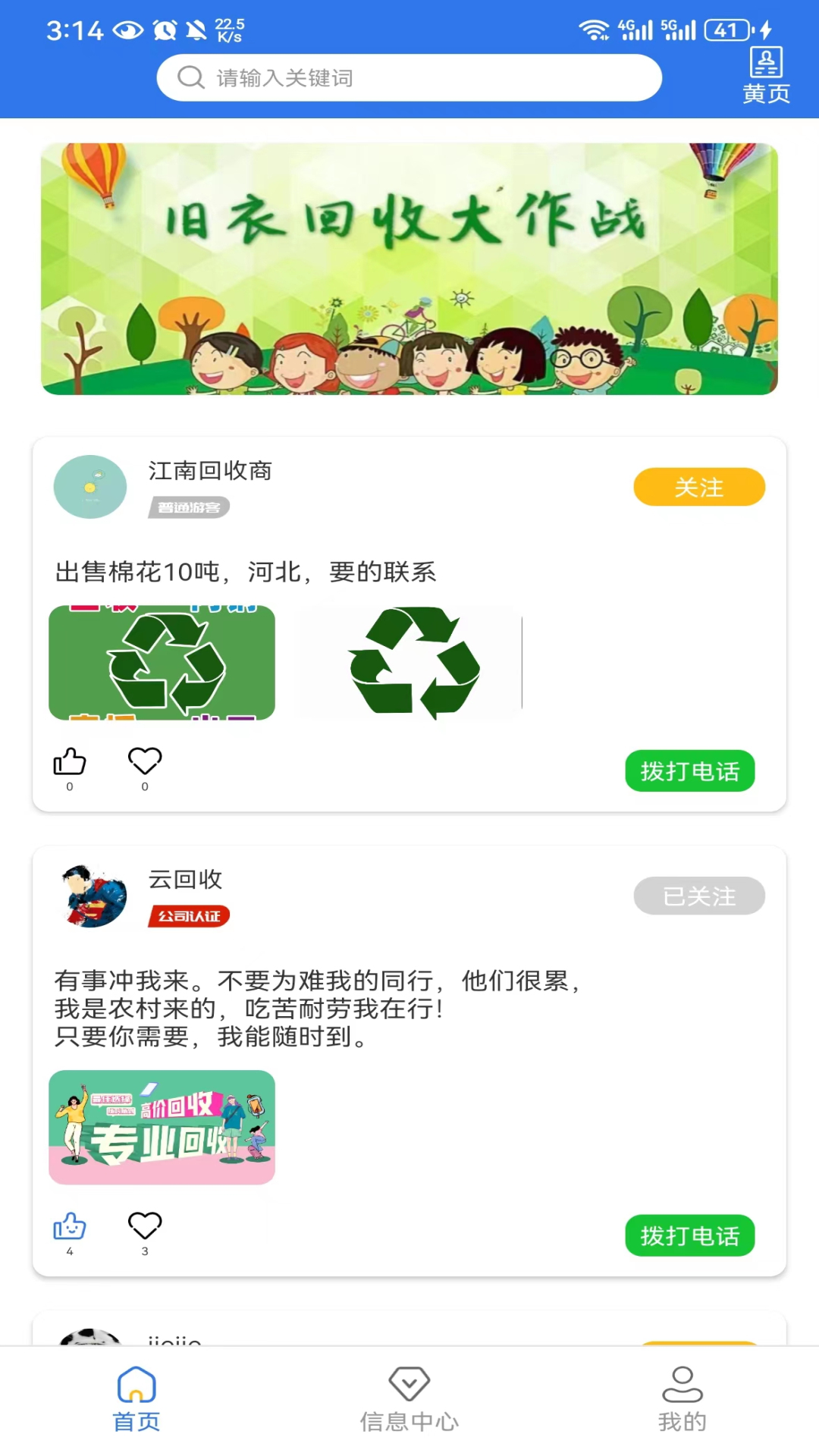
Task: Switch to the 信息中心 tab
Action: coord(409,1399)
